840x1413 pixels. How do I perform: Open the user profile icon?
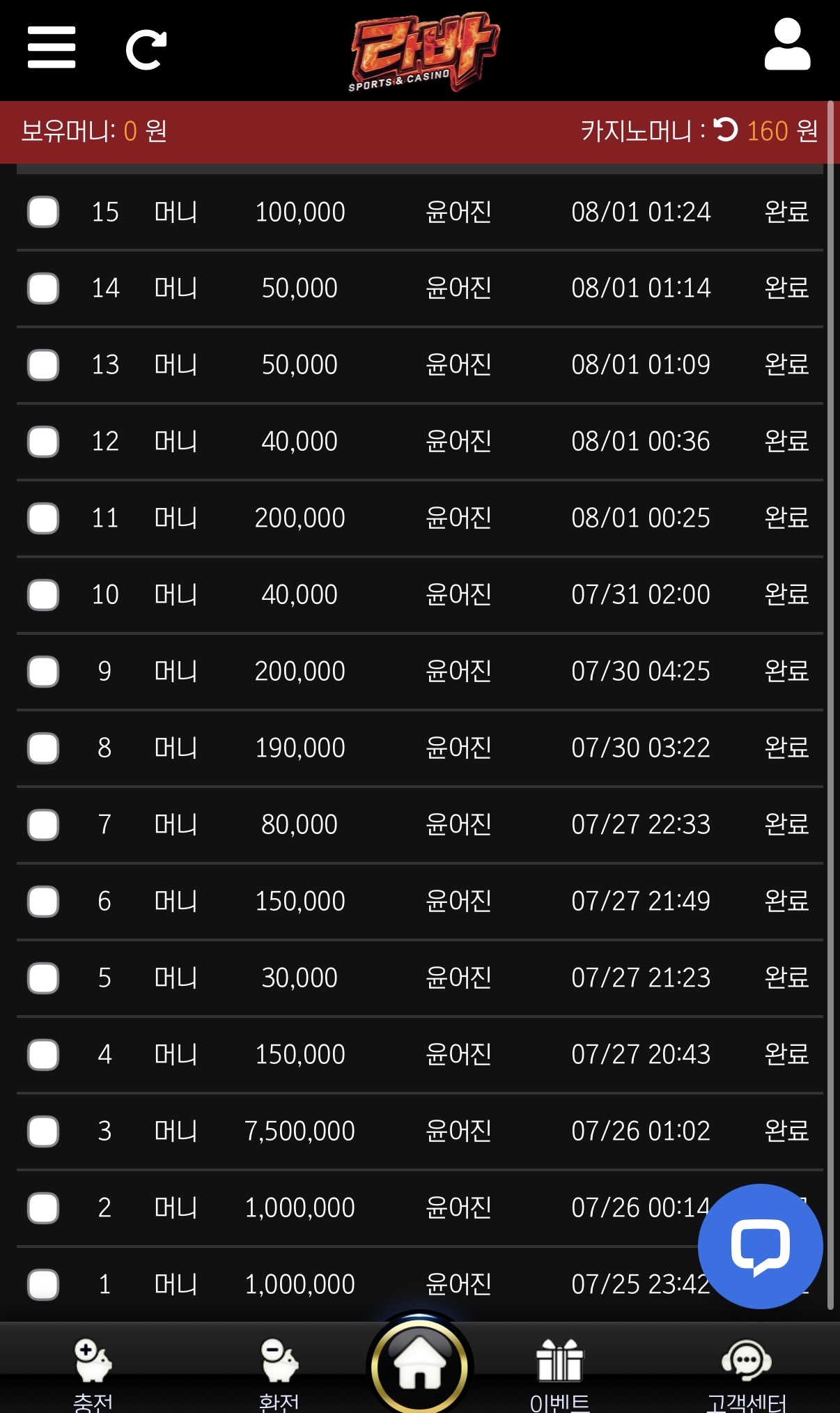tap(787, 45)
